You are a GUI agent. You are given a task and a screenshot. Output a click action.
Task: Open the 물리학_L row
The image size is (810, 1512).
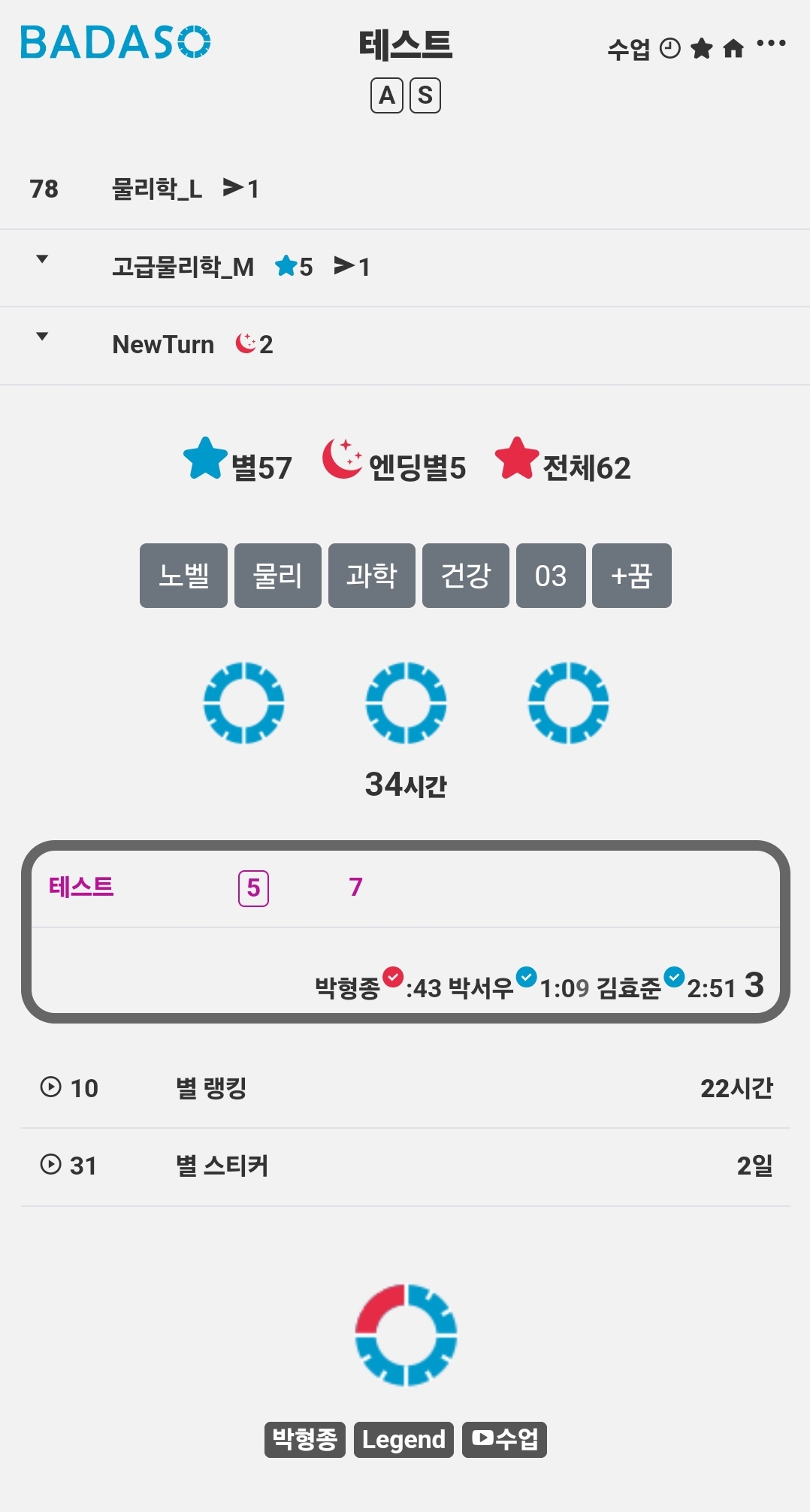(405, 189)
